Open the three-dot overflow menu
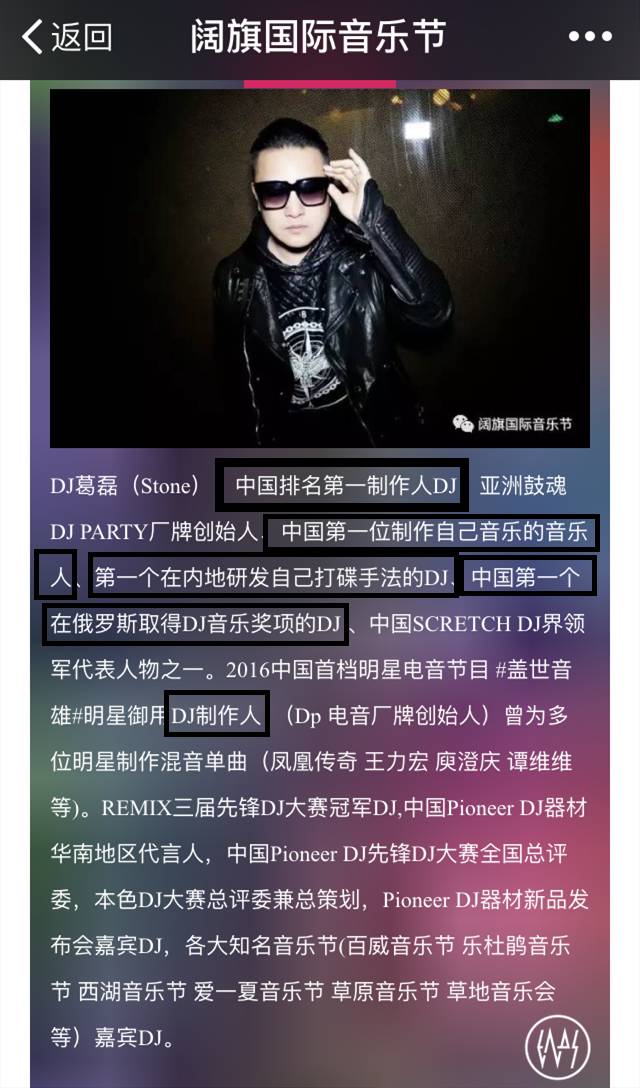The image size is (640, 1088). [x=589, y=38]
